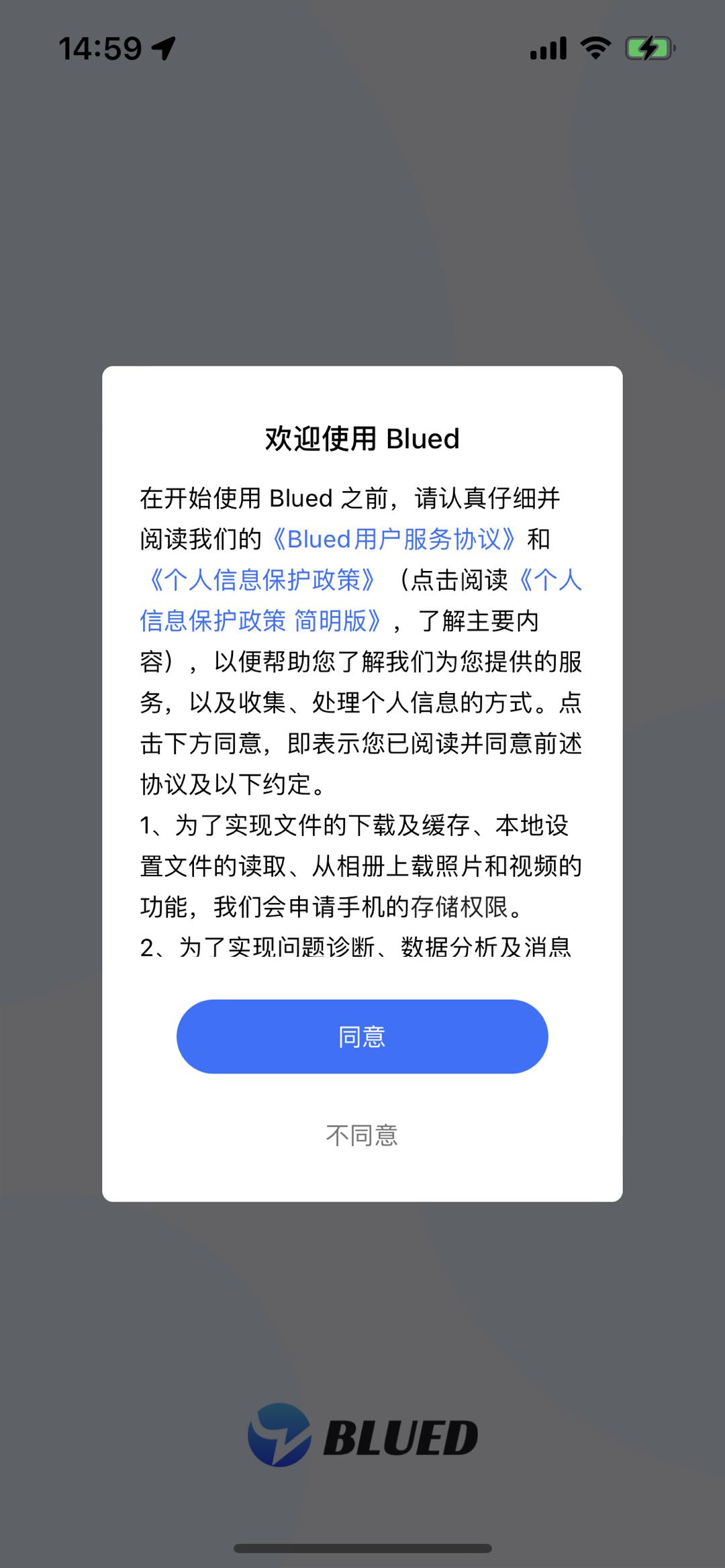Tap the blue 同意 button
Screen dimensions: 725x1568
(x=362, y=1037)
